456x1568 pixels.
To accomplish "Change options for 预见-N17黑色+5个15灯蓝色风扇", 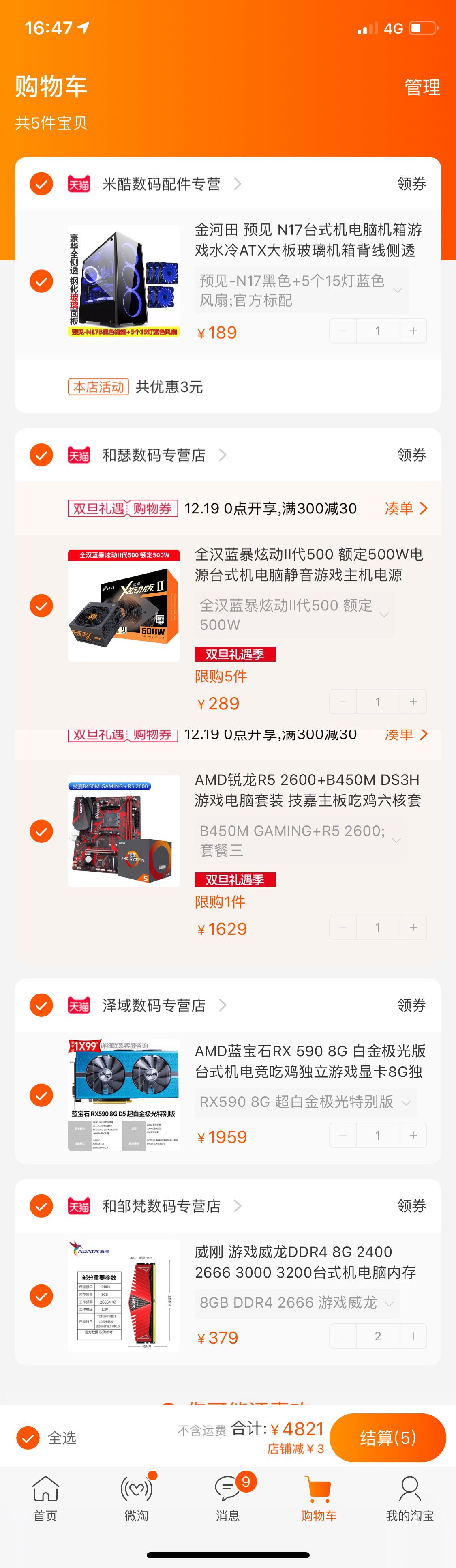I will pyautogui.click(x=301, y=290).
